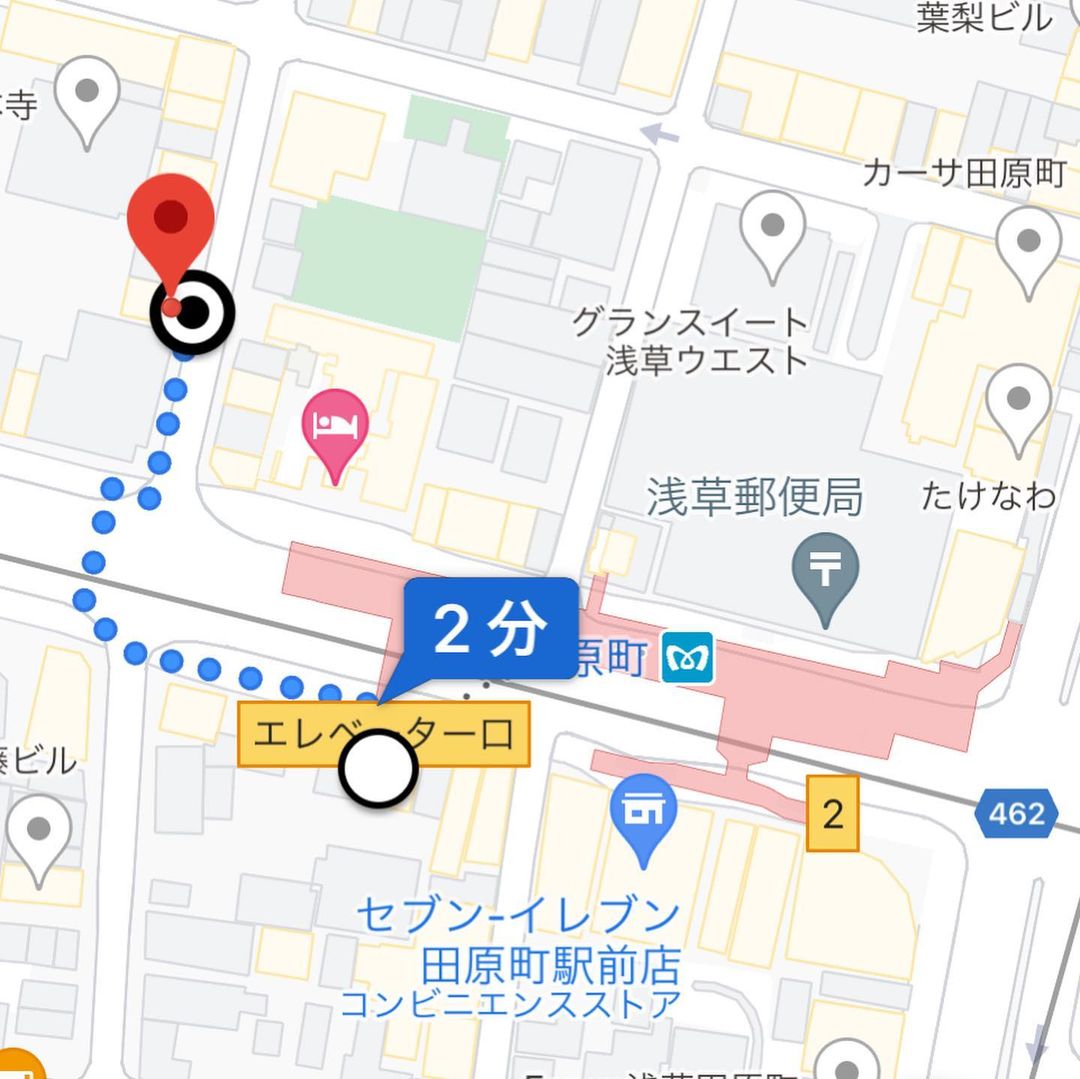Tap the station exit 2 marker
The width and height of the screenshot is (1080, 1079).
click(x=832, y=814)
